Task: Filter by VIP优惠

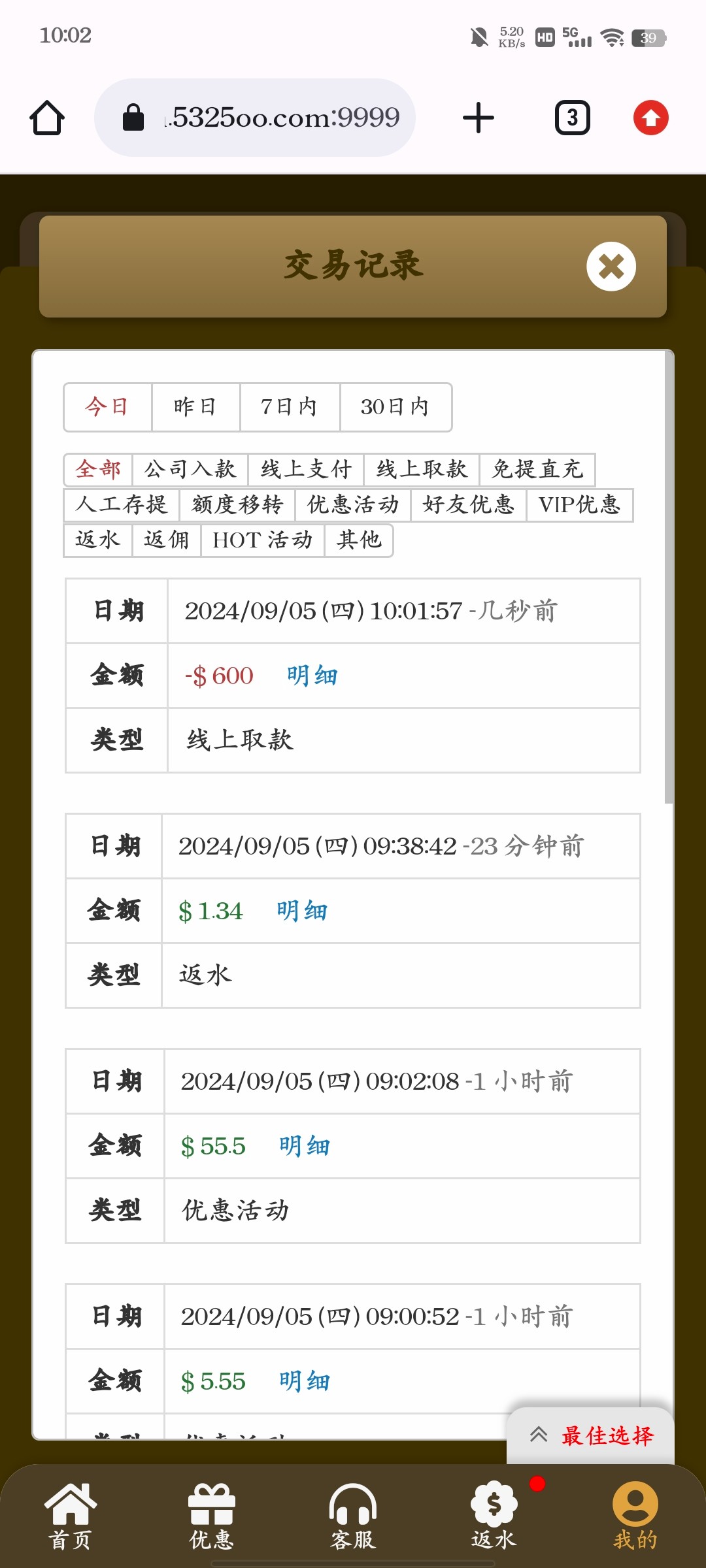Action: click(x=579, y=504)
